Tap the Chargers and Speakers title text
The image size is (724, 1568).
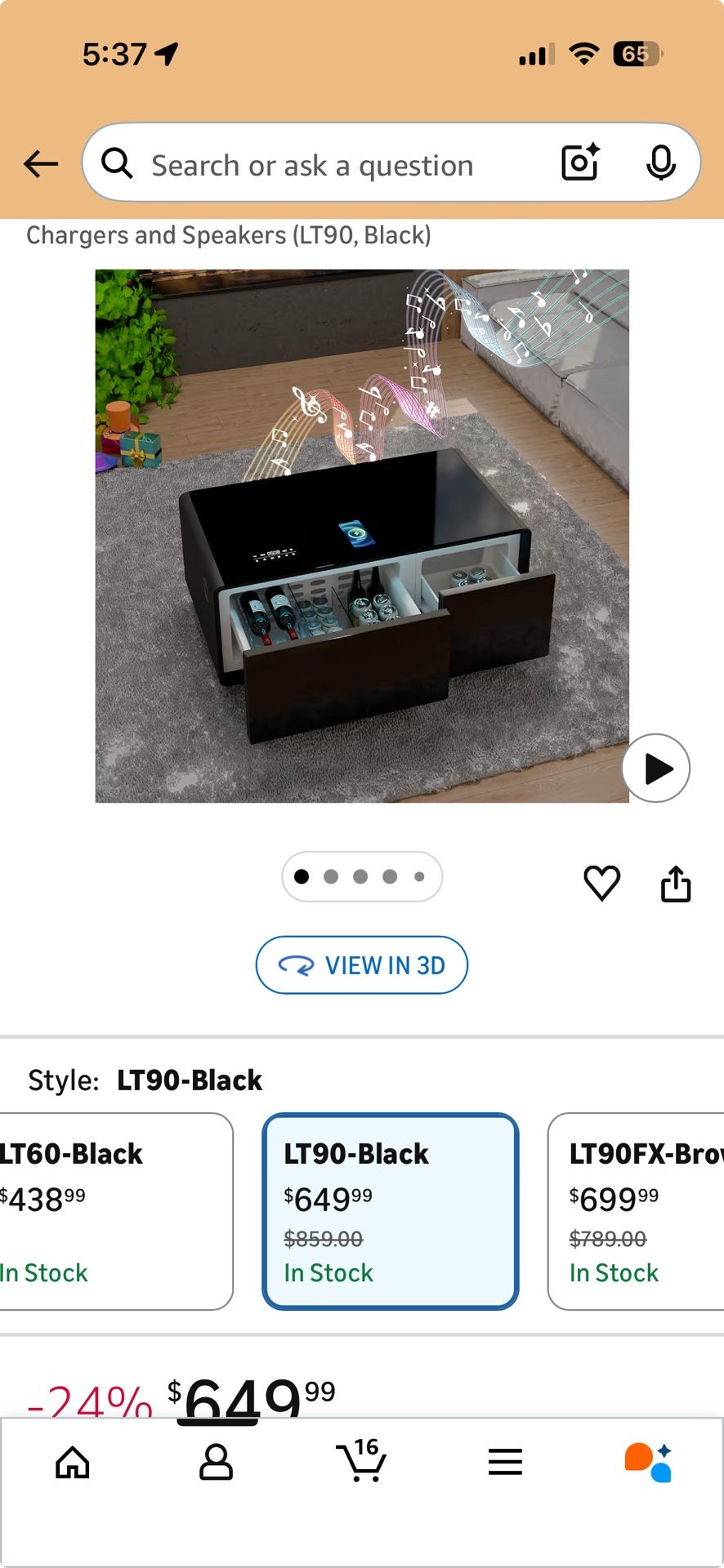pos(227,235)
